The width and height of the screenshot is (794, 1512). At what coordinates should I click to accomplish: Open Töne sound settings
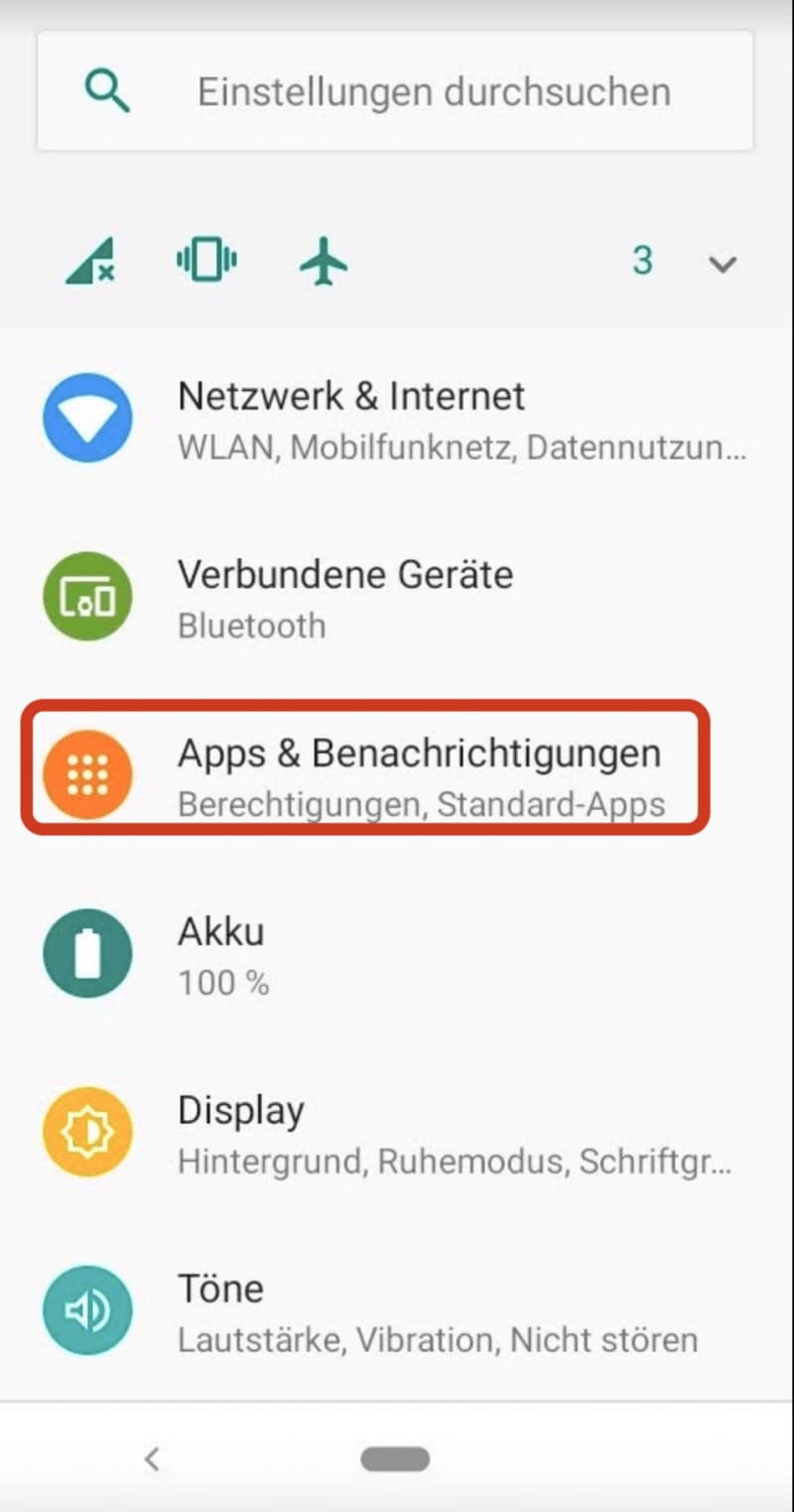point(397,1312)
